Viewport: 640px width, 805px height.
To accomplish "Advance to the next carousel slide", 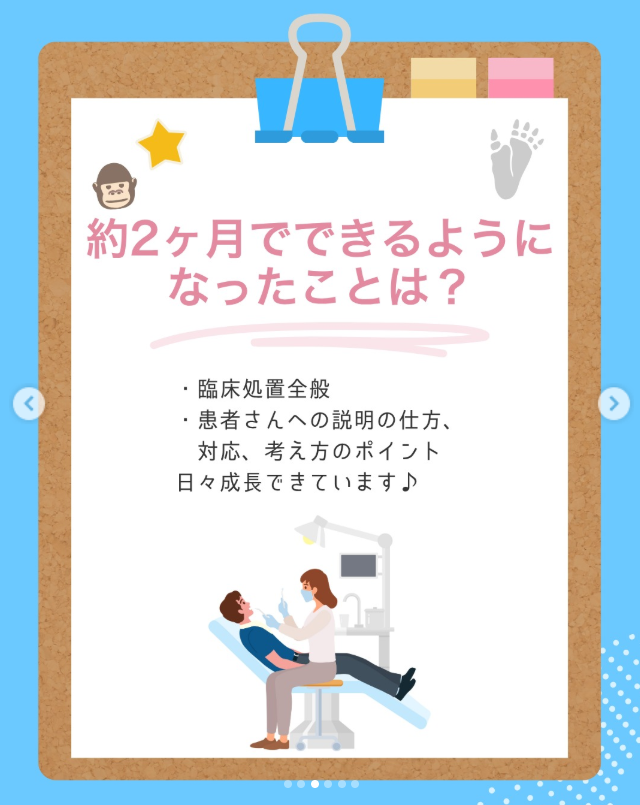I will 613,404.
